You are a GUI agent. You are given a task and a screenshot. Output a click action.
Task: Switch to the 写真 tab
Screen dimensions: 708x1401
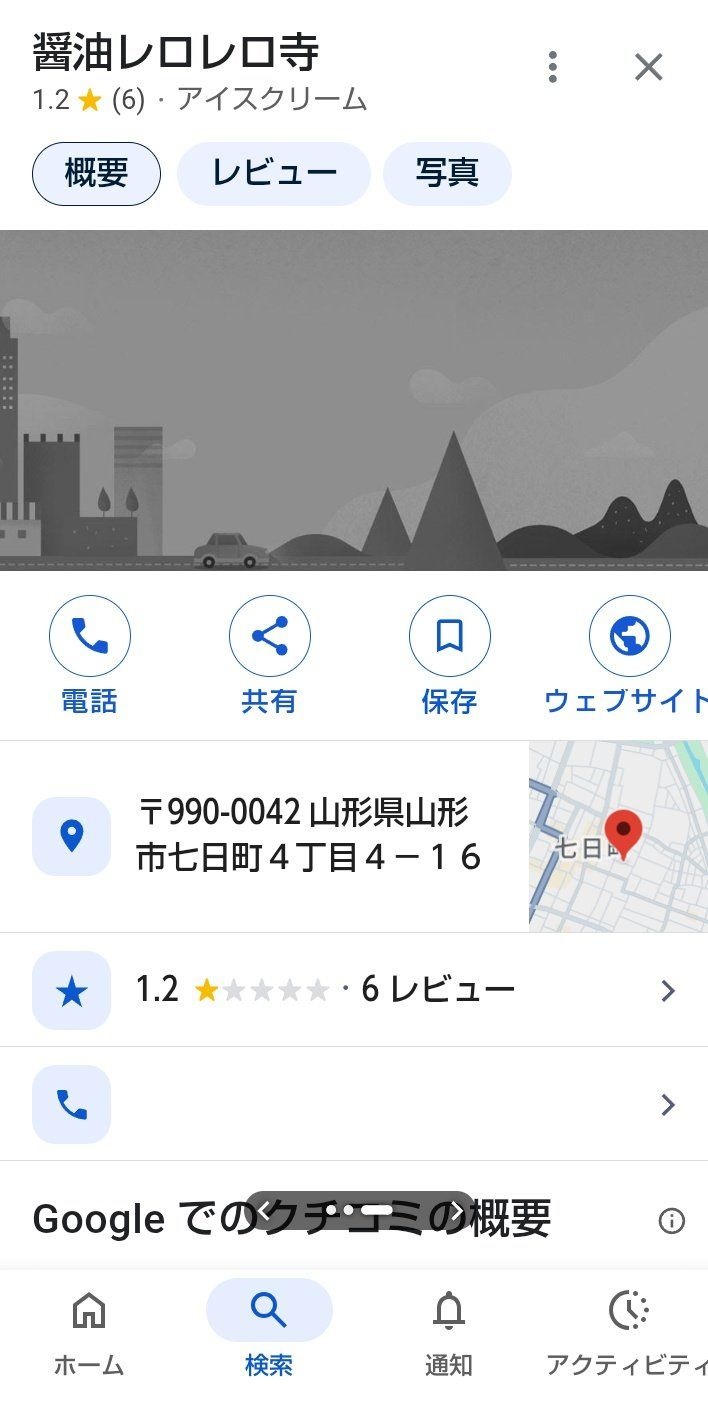pos(447,174)
